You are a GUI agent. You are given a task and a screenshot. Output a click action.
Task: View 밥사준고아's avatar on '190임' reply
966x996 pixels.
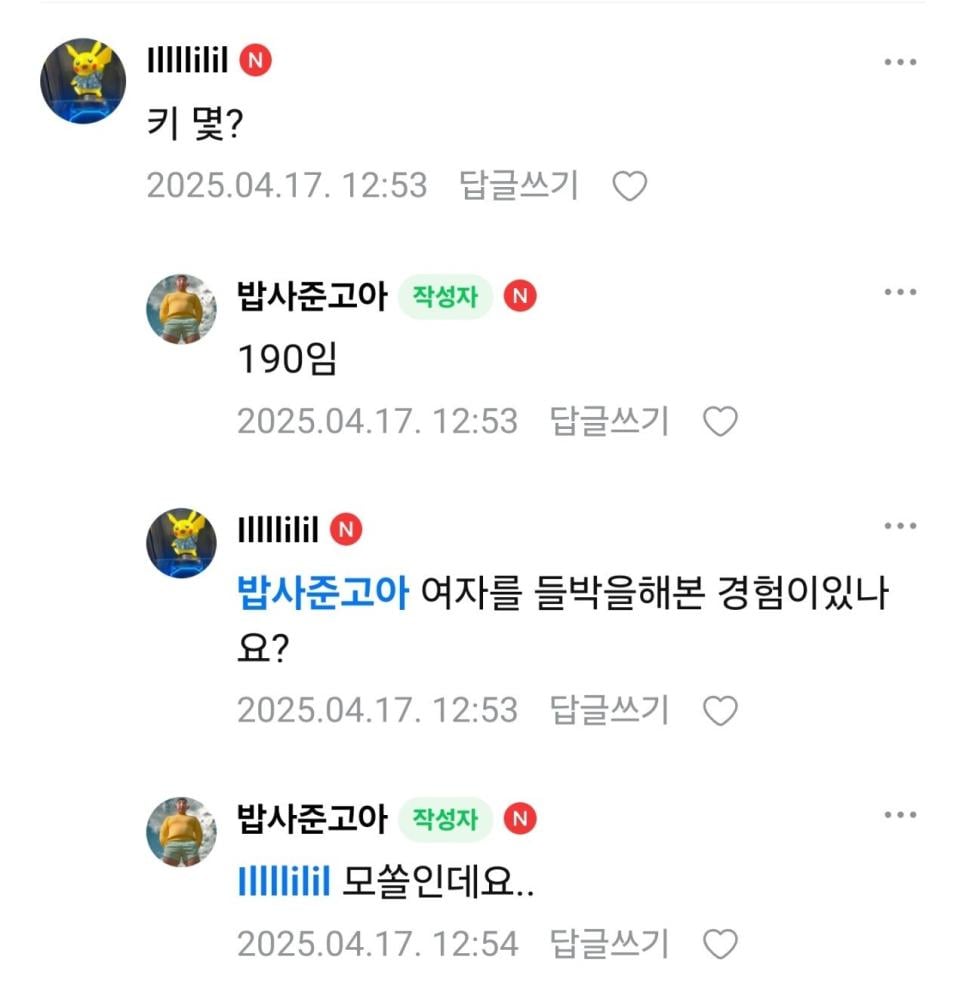pos(181,309)
